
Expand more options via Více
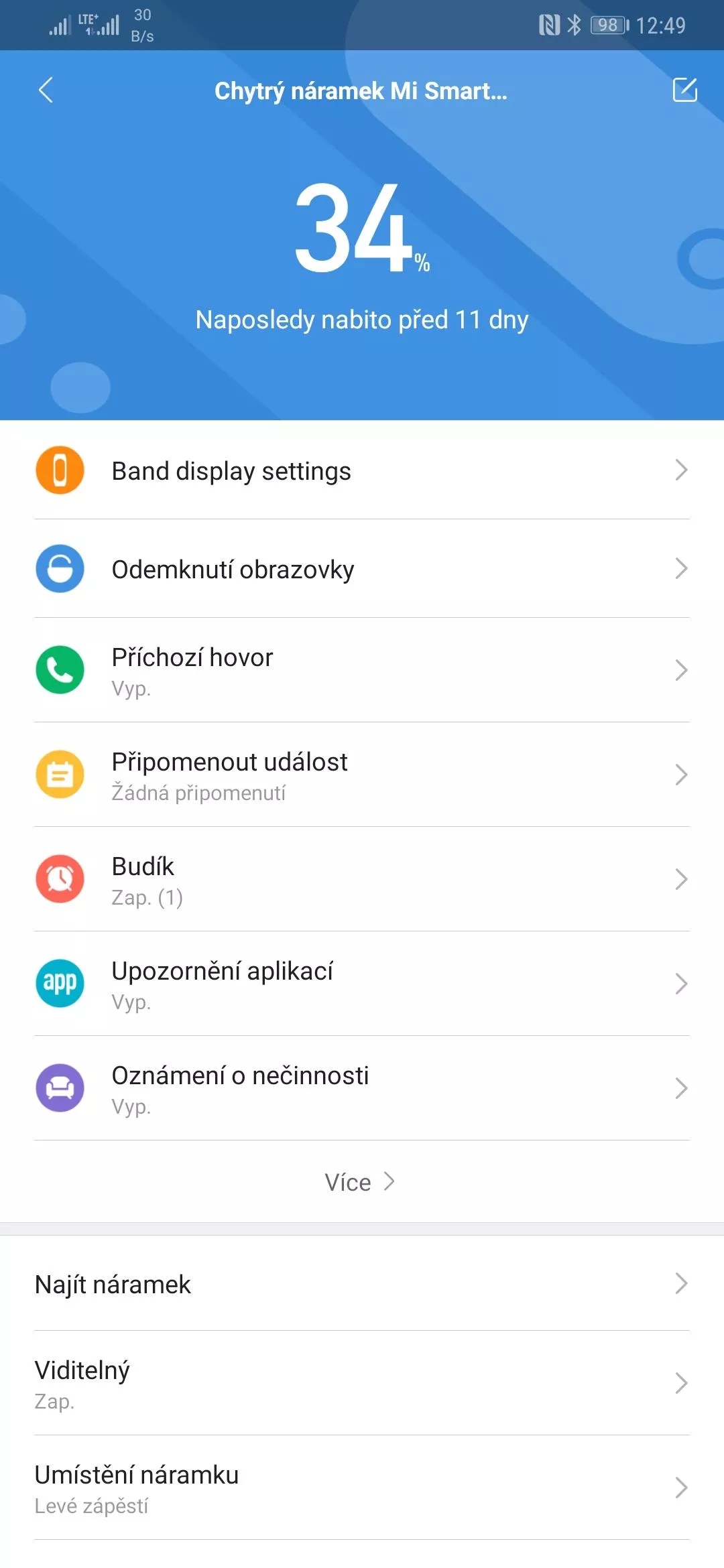click(x=361, y=1182)
